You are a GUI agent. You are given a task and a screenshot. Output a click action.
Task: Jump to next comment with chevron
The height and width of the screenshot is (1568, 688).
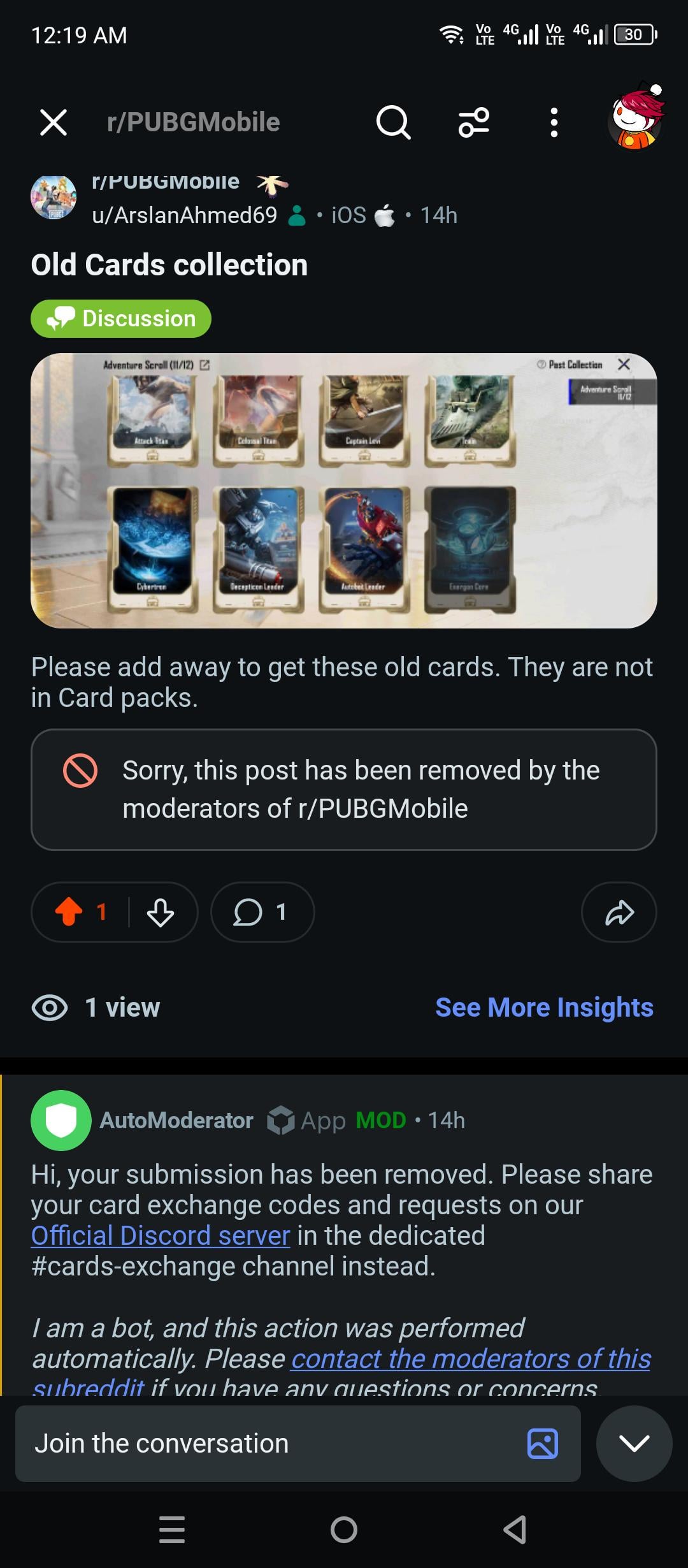coord(634,1443)
